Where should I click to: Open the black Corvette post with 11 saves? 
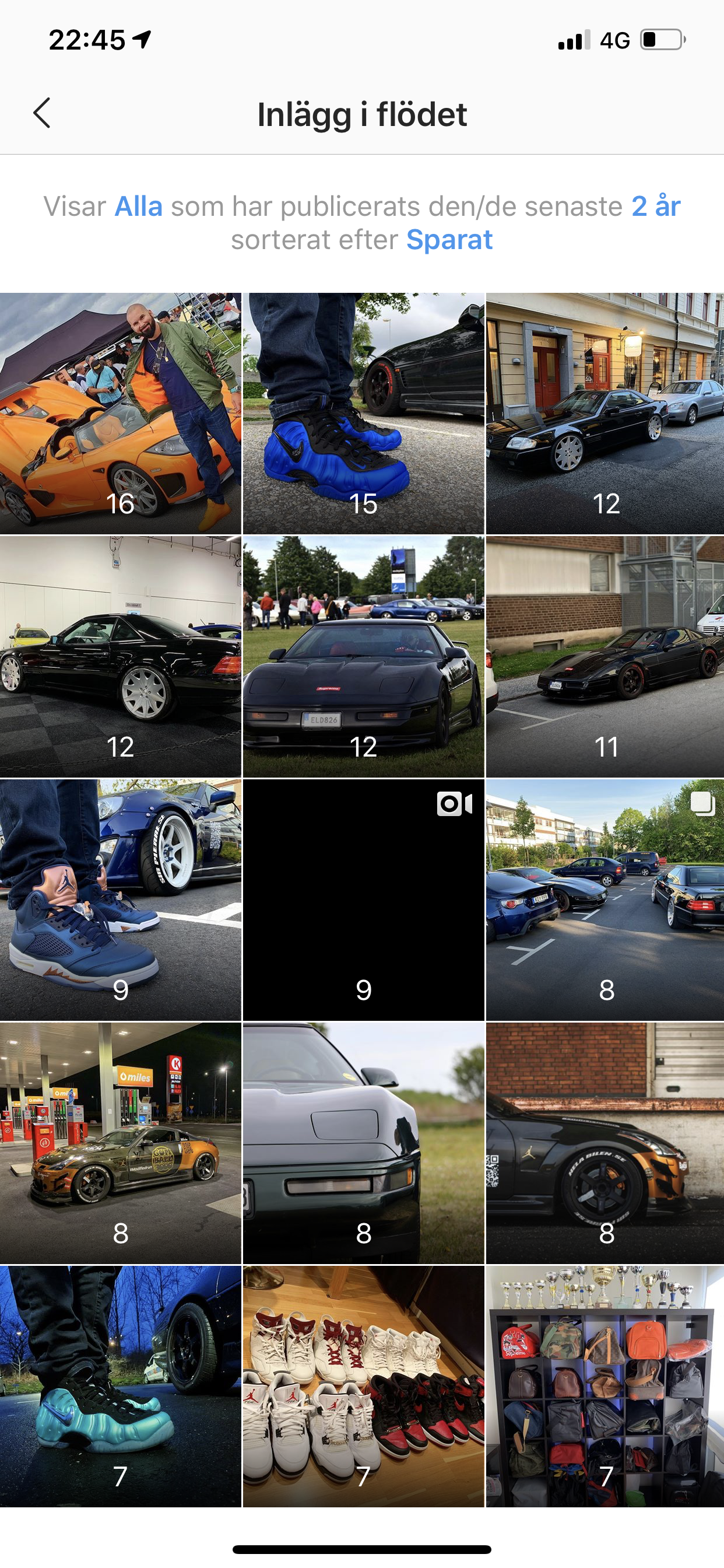[x=604, y=657]
